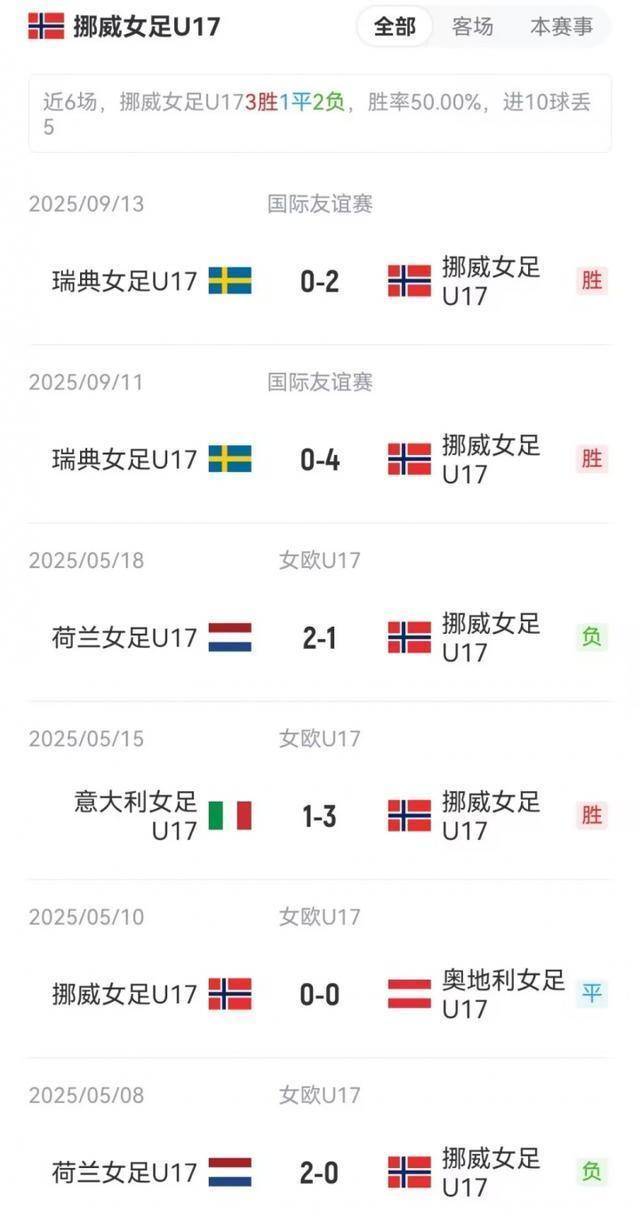Viewport: 640px width, 1218px height.
Task: Switch to the 全部 tab
Action: click(395, 27)
